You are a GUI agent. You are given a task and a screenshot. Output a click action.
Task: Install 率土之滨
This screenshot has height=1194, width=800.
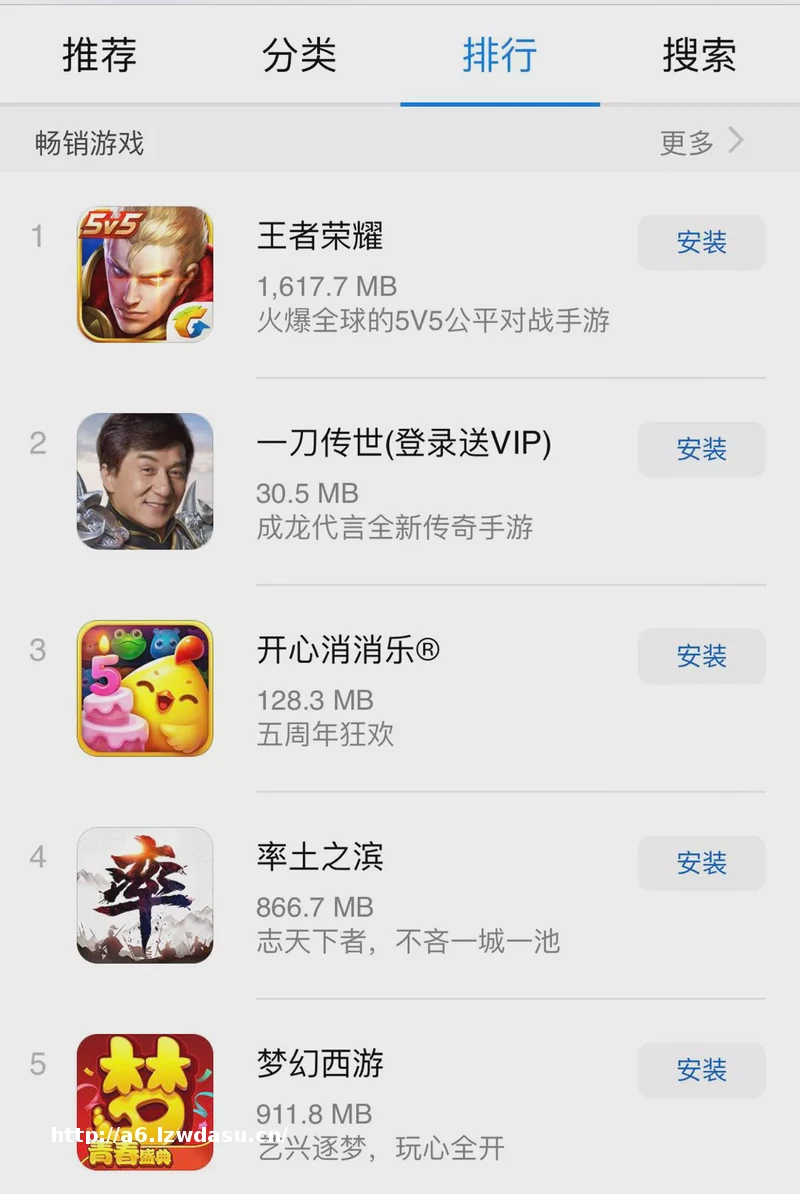pyautogui.click(x=701, y=863)
